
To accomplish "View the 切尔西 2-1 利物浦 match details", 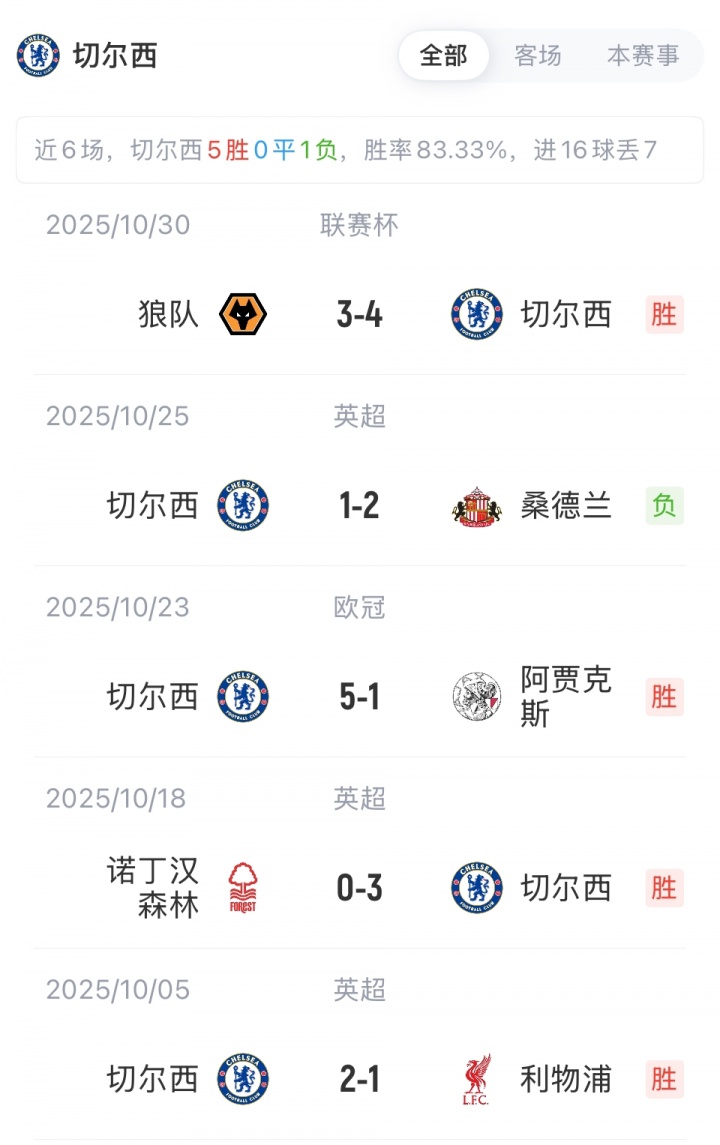I will [x=360, y=1079].
